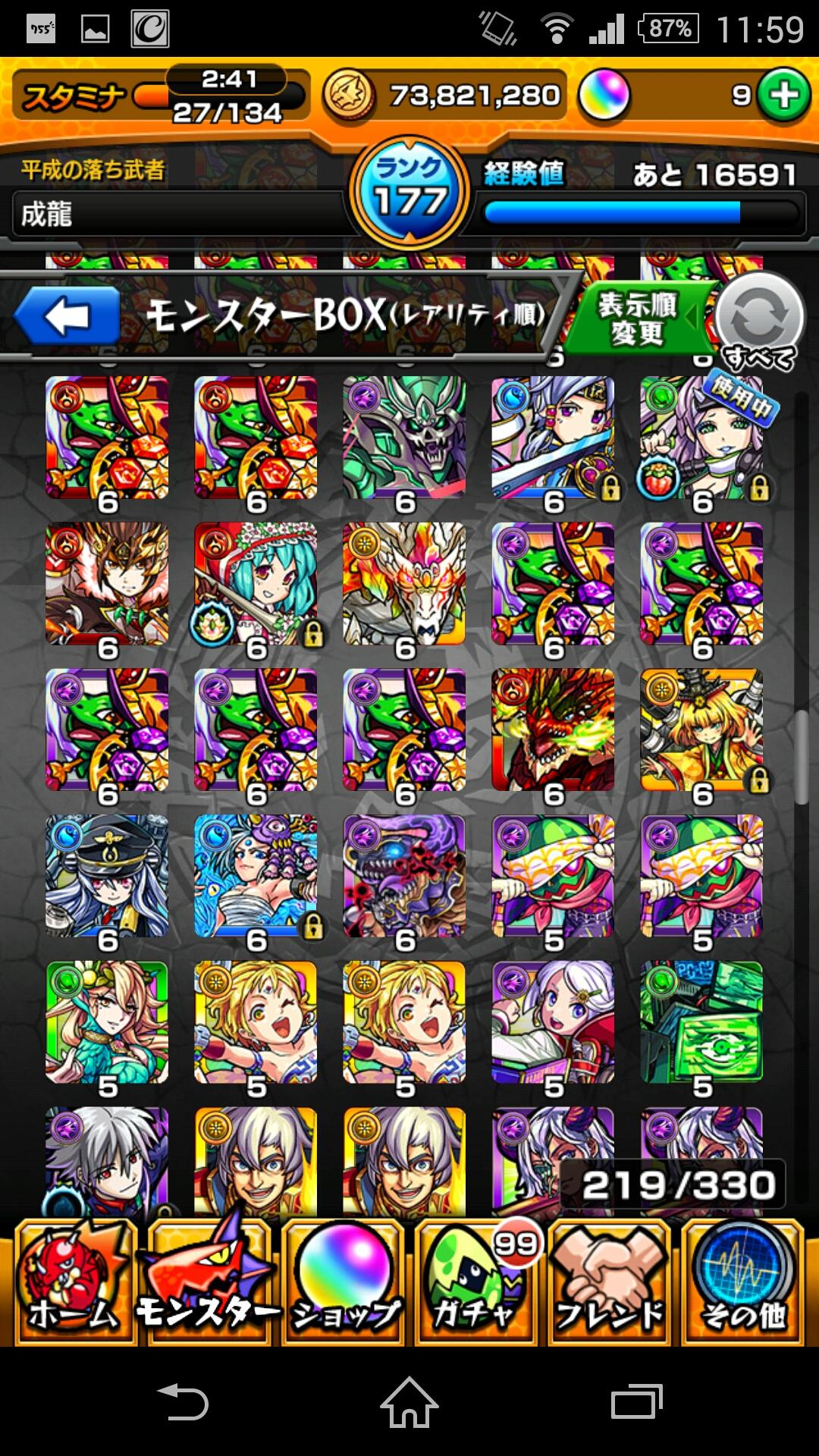819x1456 pixels.
Task: Go to the ガチャ tab
Action: (478, 1283)
